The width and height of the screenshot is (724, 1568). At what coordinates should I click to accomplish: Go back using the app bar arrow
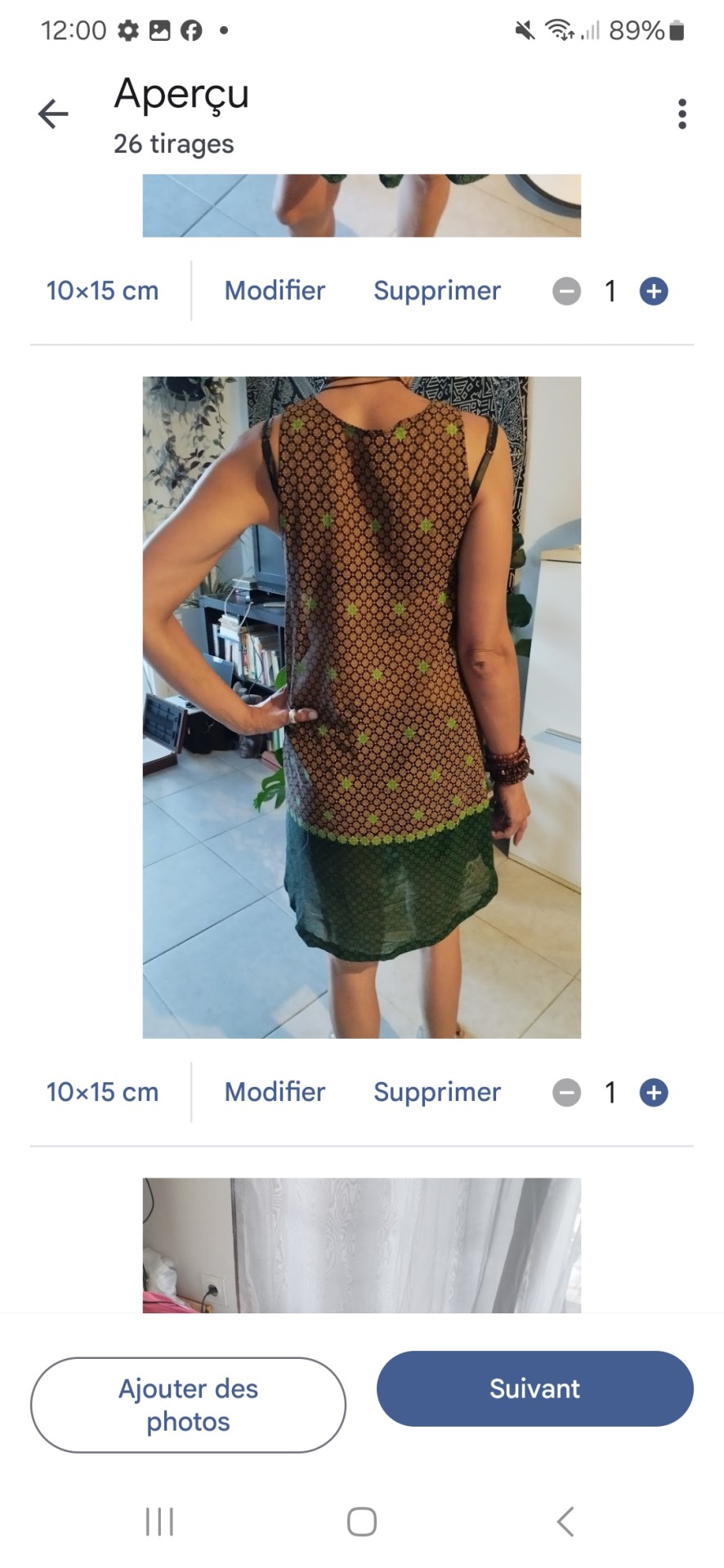53,114
